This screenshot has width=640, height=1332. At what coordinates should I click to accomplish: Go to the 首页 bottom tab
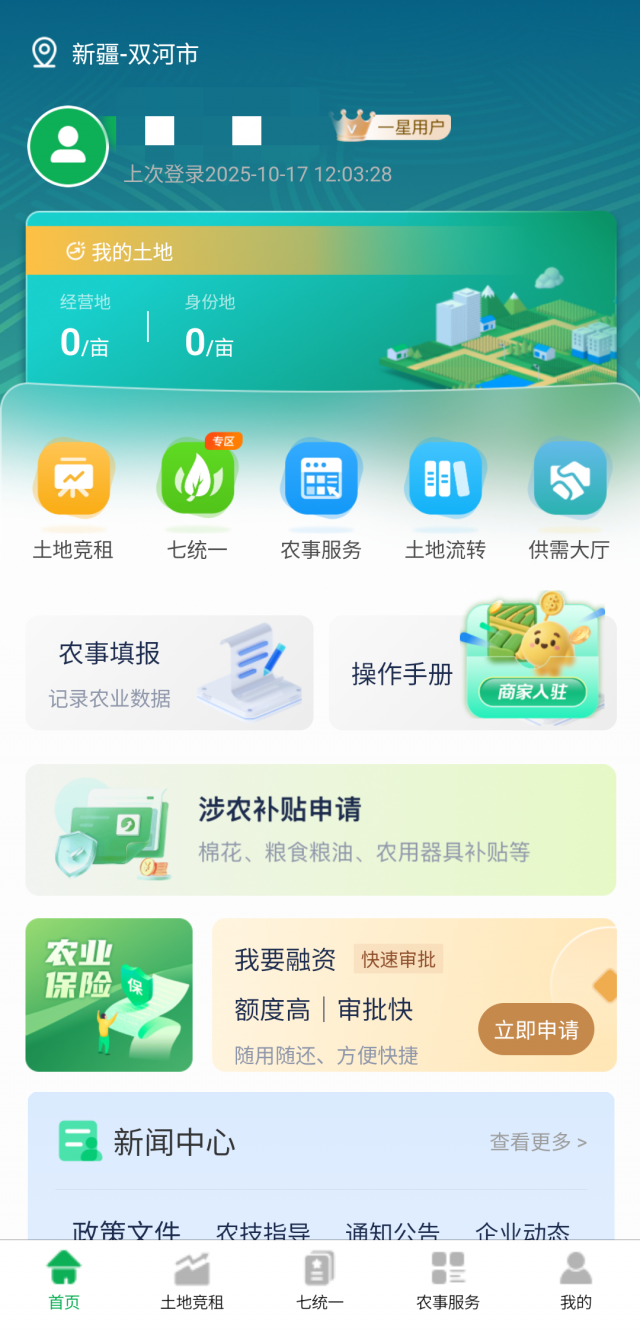[64, 1280]
